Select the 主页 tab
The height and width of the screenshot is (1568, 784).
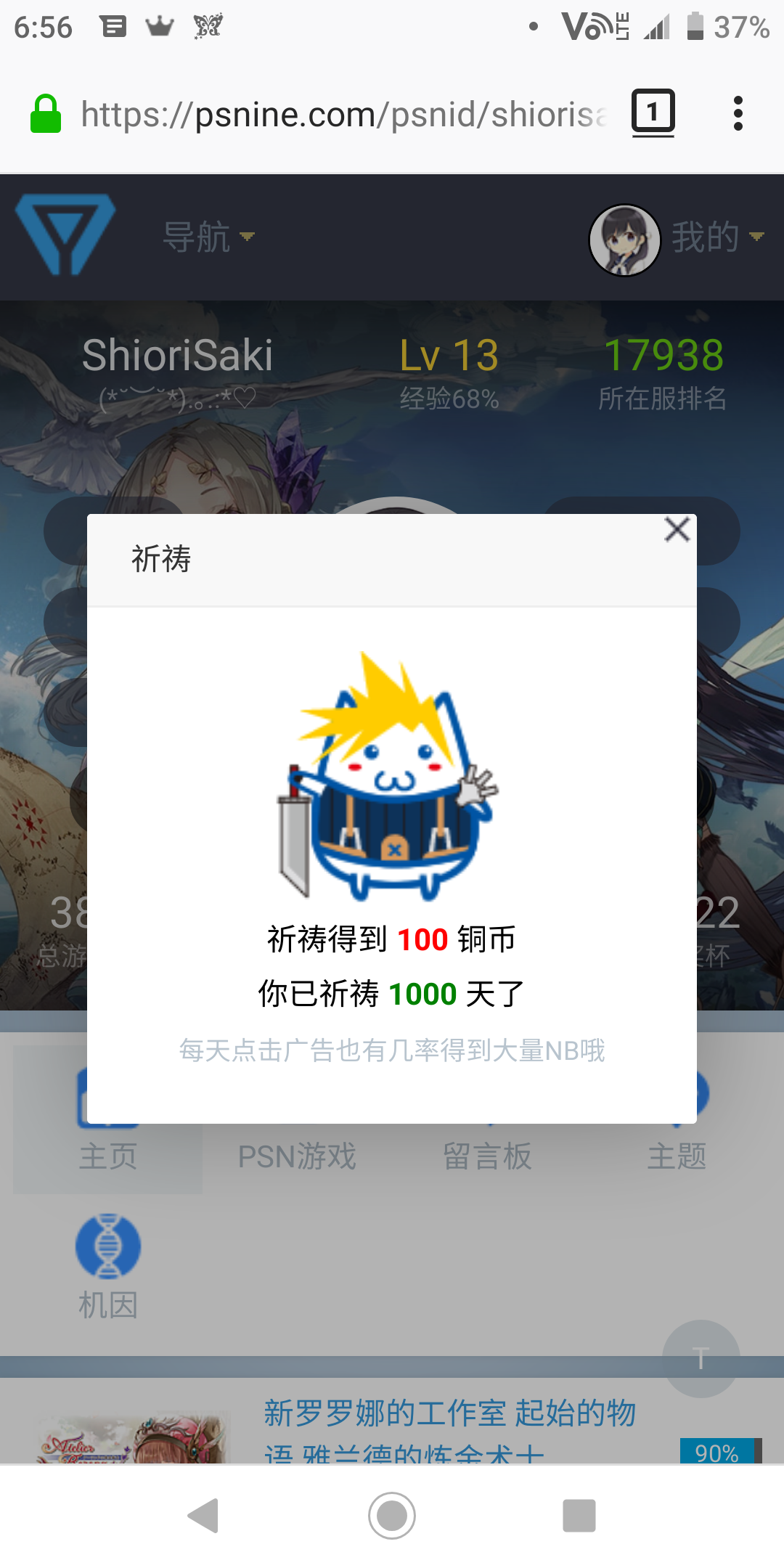108,1155
